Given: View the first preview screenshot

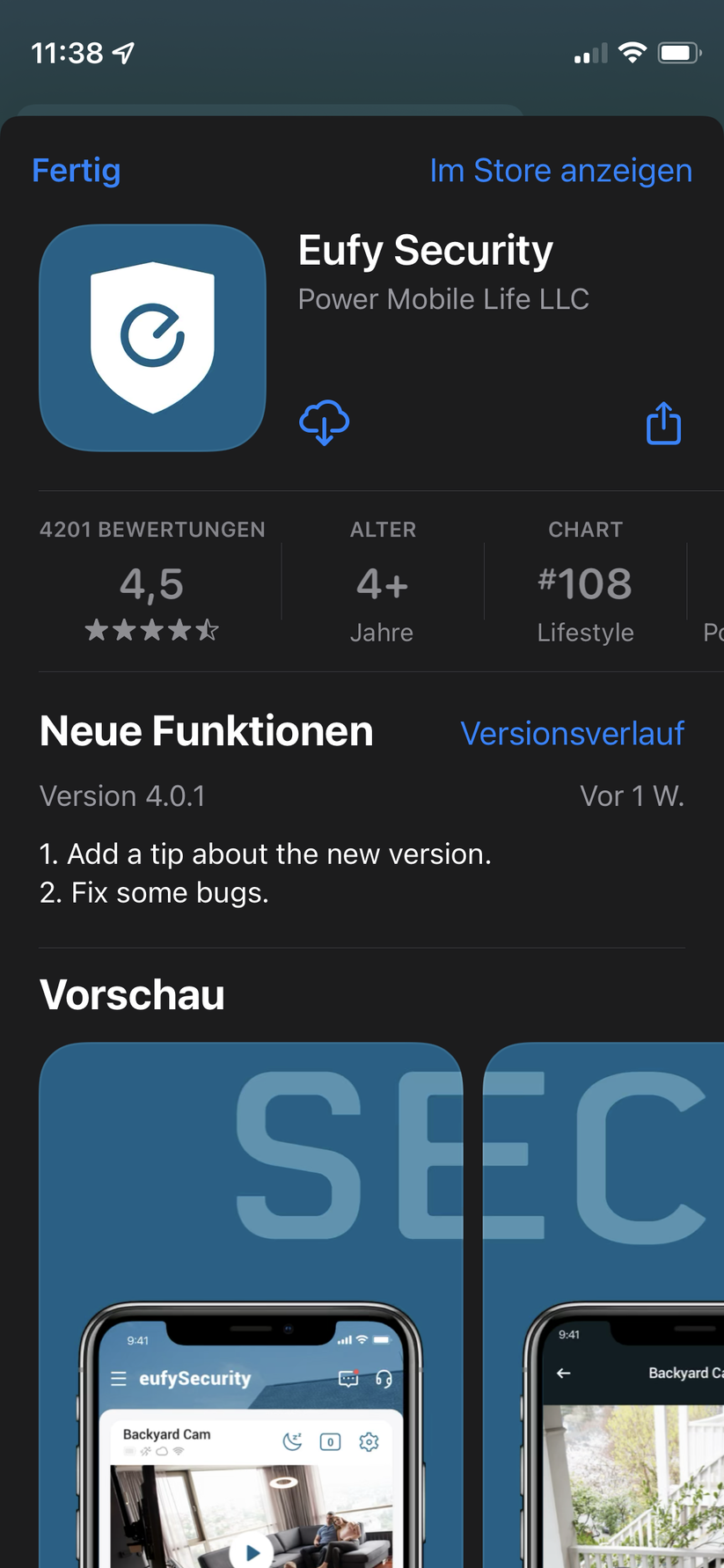Looking at the screenshot, I should tap(251, 1302).
